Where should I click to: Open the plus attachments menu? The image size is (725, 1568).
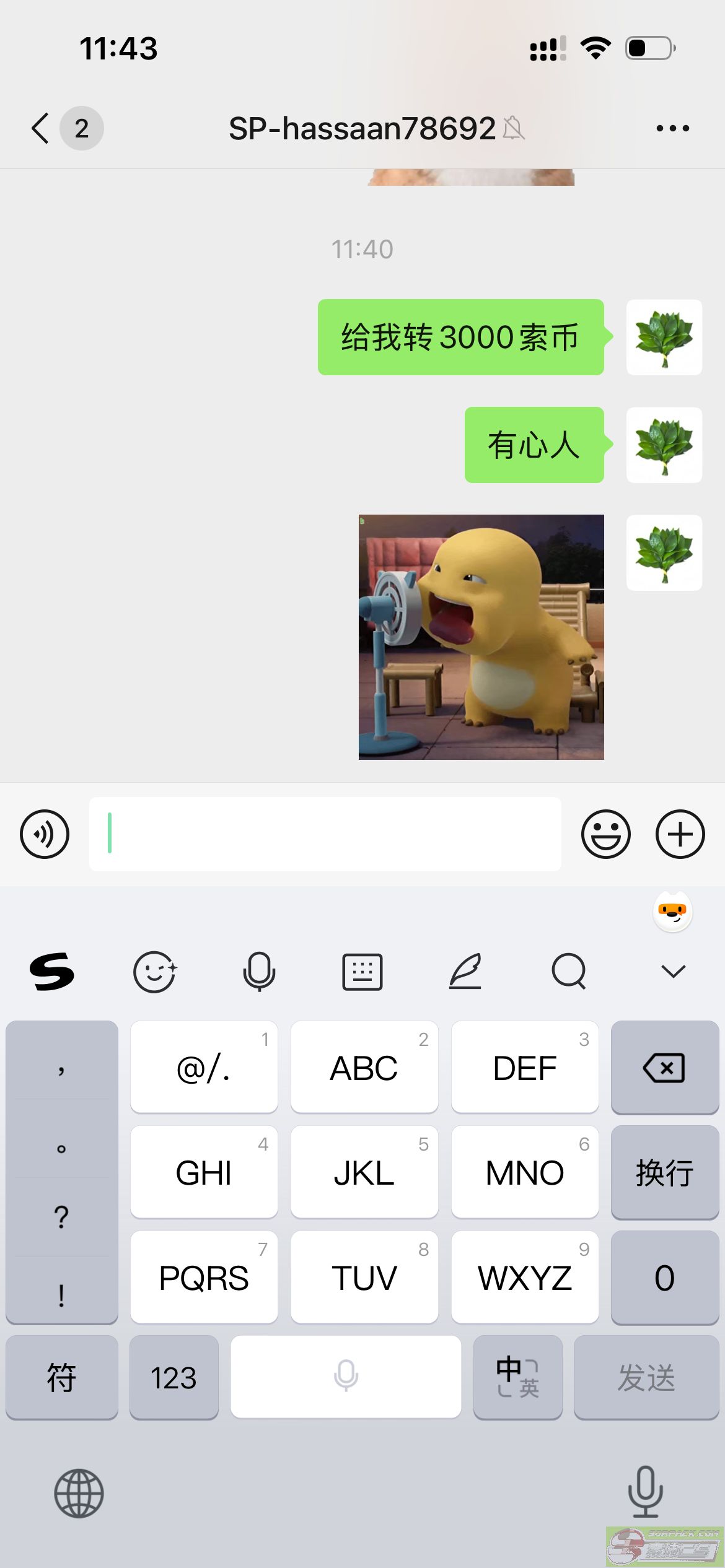(x=680, y=834)
